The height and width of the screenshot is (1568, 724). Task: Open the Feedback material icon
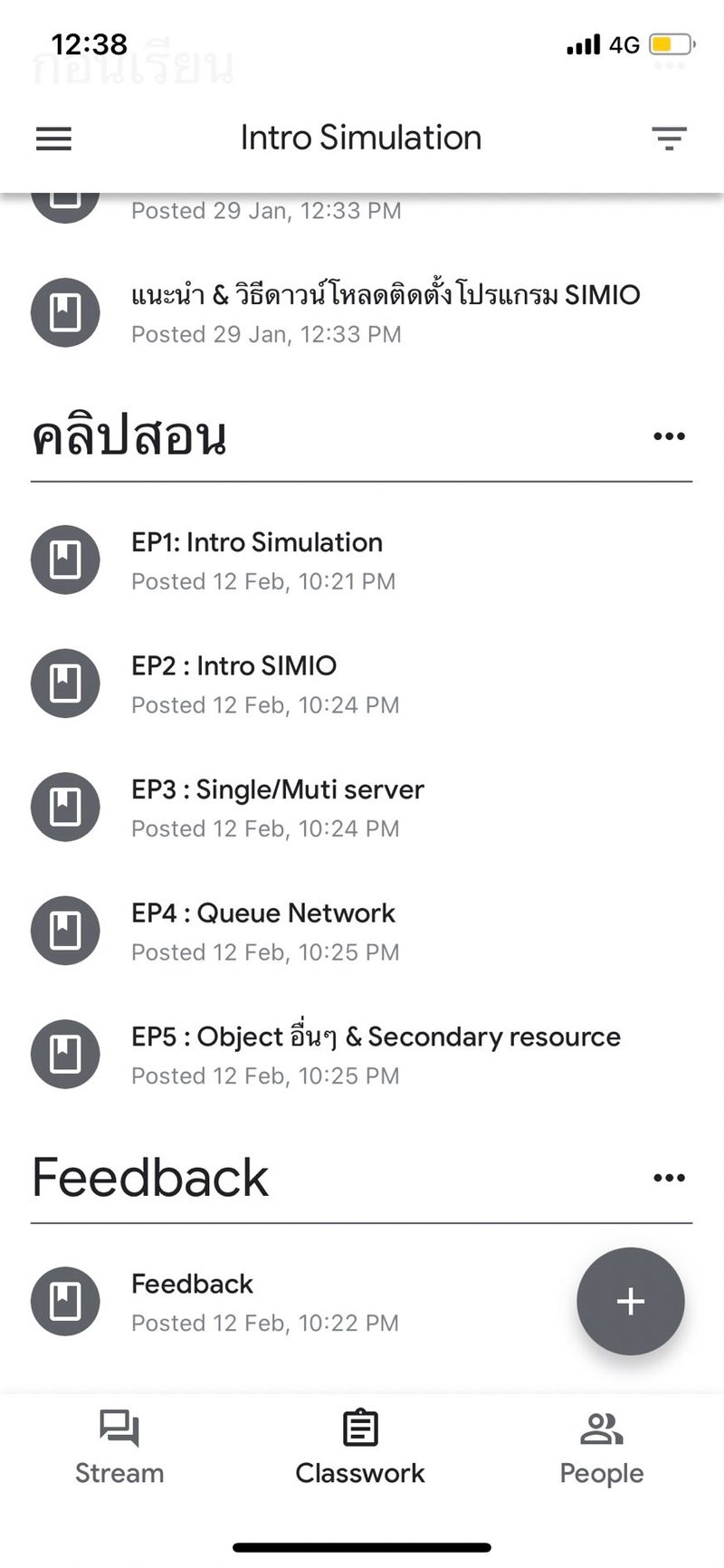(x=64, y=1301)
